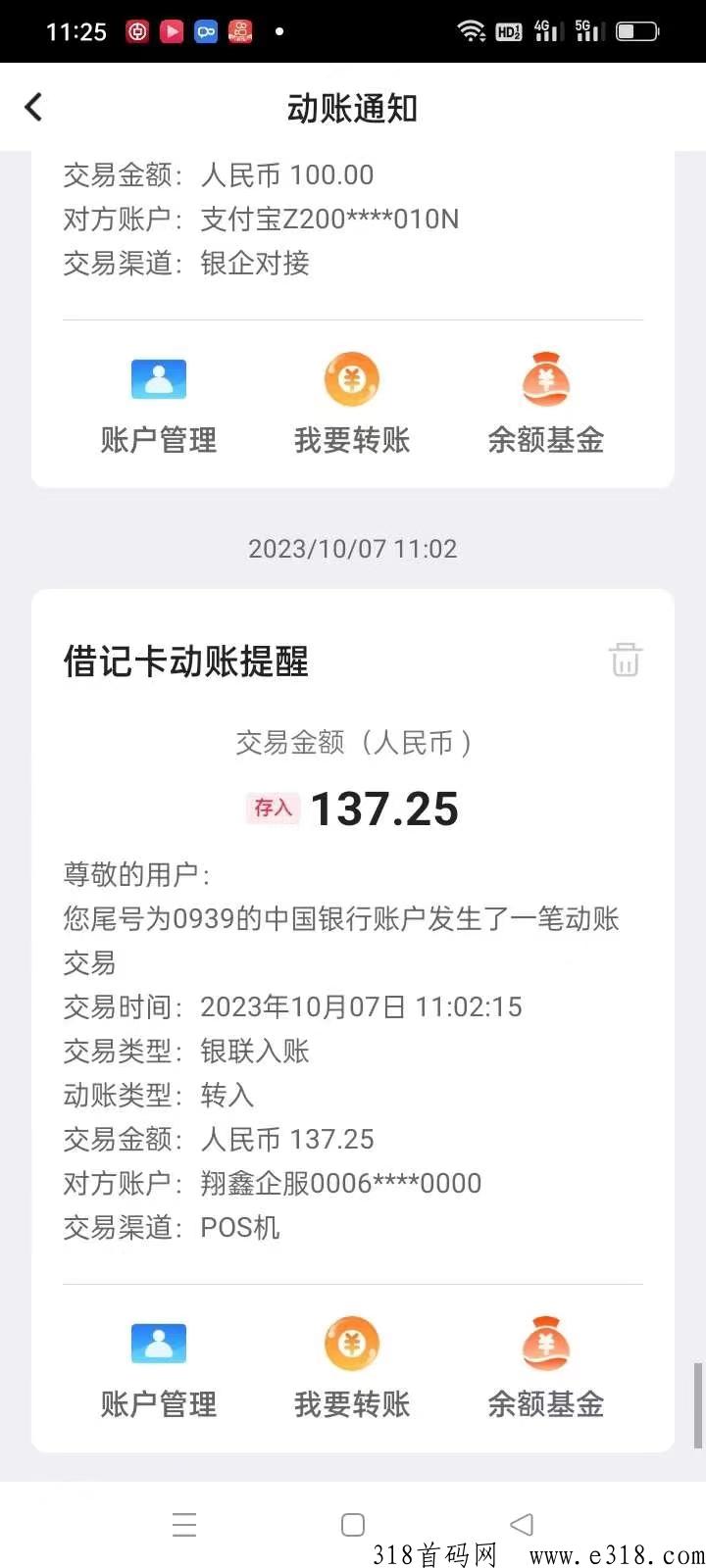The height and width of the screenshot is (1568, 706).
Task: Open system recent apps menu
Action: (x=184, y=1525)
